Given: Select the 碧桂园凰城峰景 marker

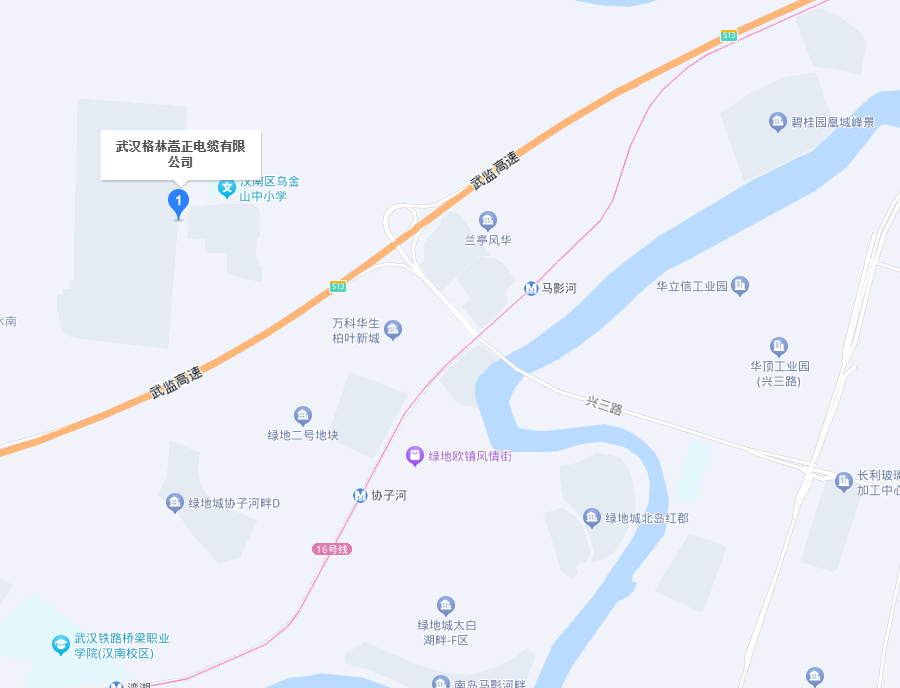Looking at the screenshot, I should (x=777, y=122).
